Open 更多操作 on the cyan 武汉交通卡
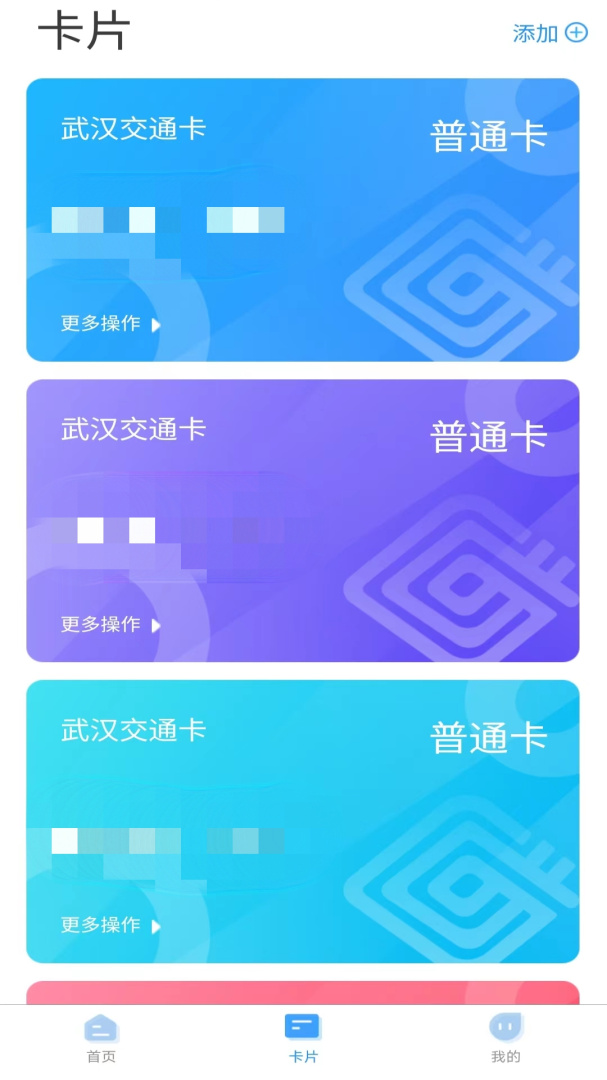The height and width of the screenshot is (1080, 607). pyautogui.click(x=110, y=926)
